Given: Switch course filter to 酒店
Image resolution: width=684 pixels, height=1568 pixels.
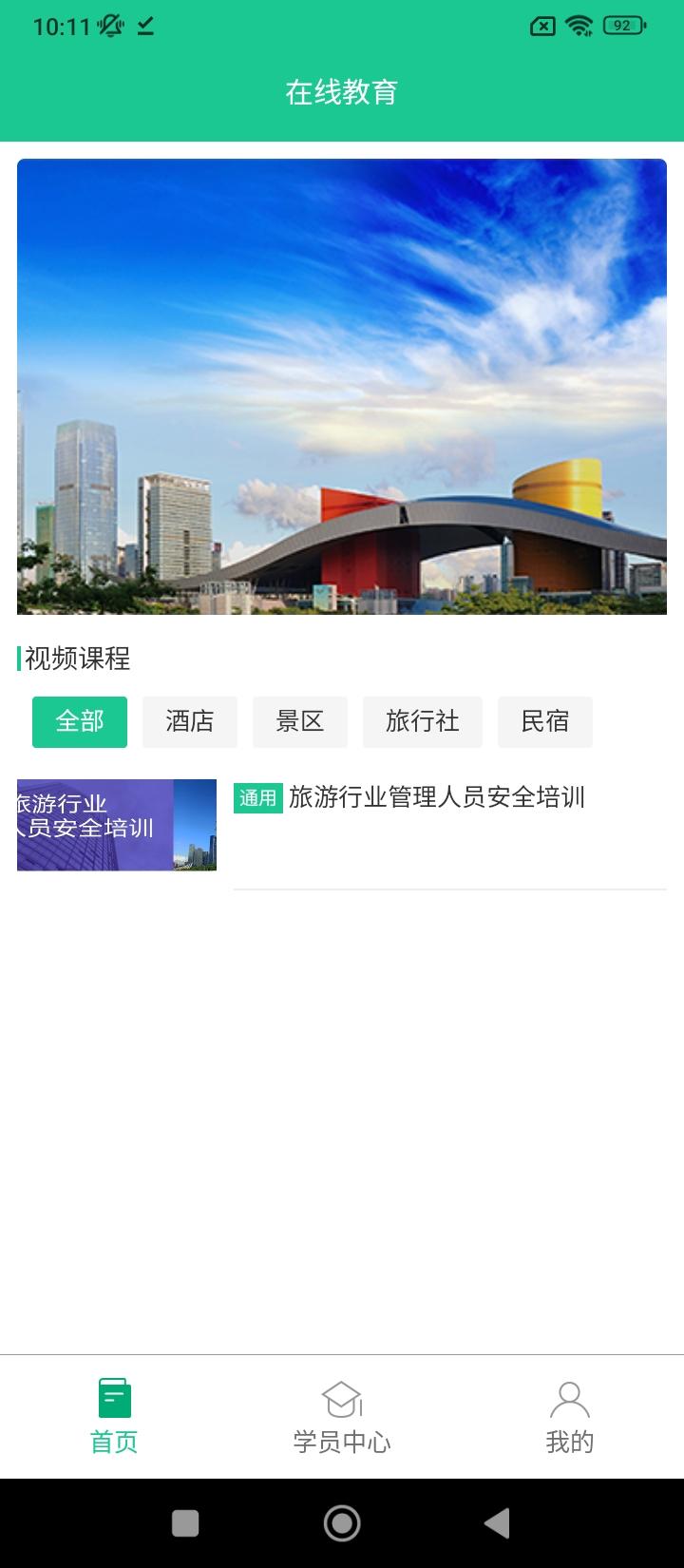Looking at the screenshot, I should tap(189, 721).
